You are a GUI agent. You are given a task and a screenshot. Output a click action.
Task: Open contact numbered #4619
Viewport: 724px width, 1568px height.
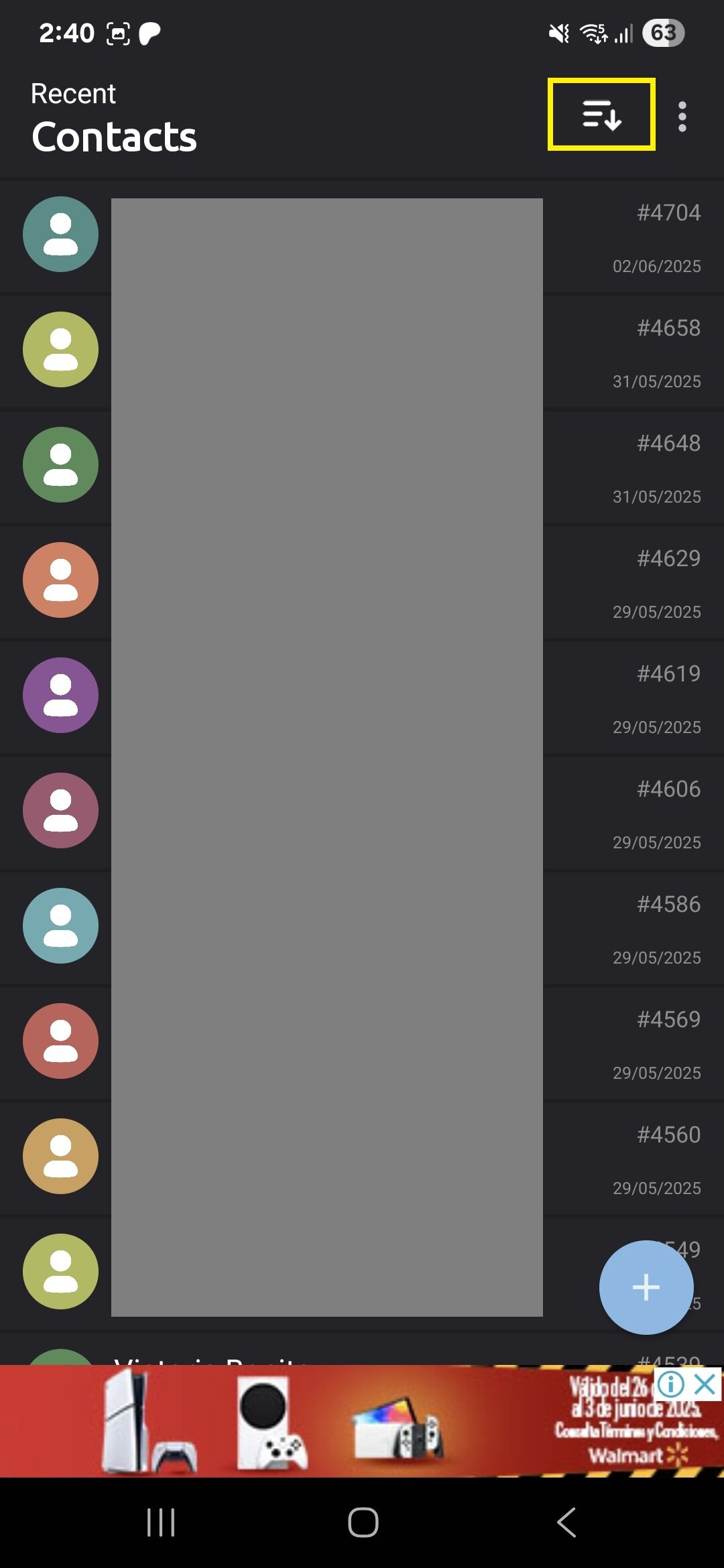(362, 697)
